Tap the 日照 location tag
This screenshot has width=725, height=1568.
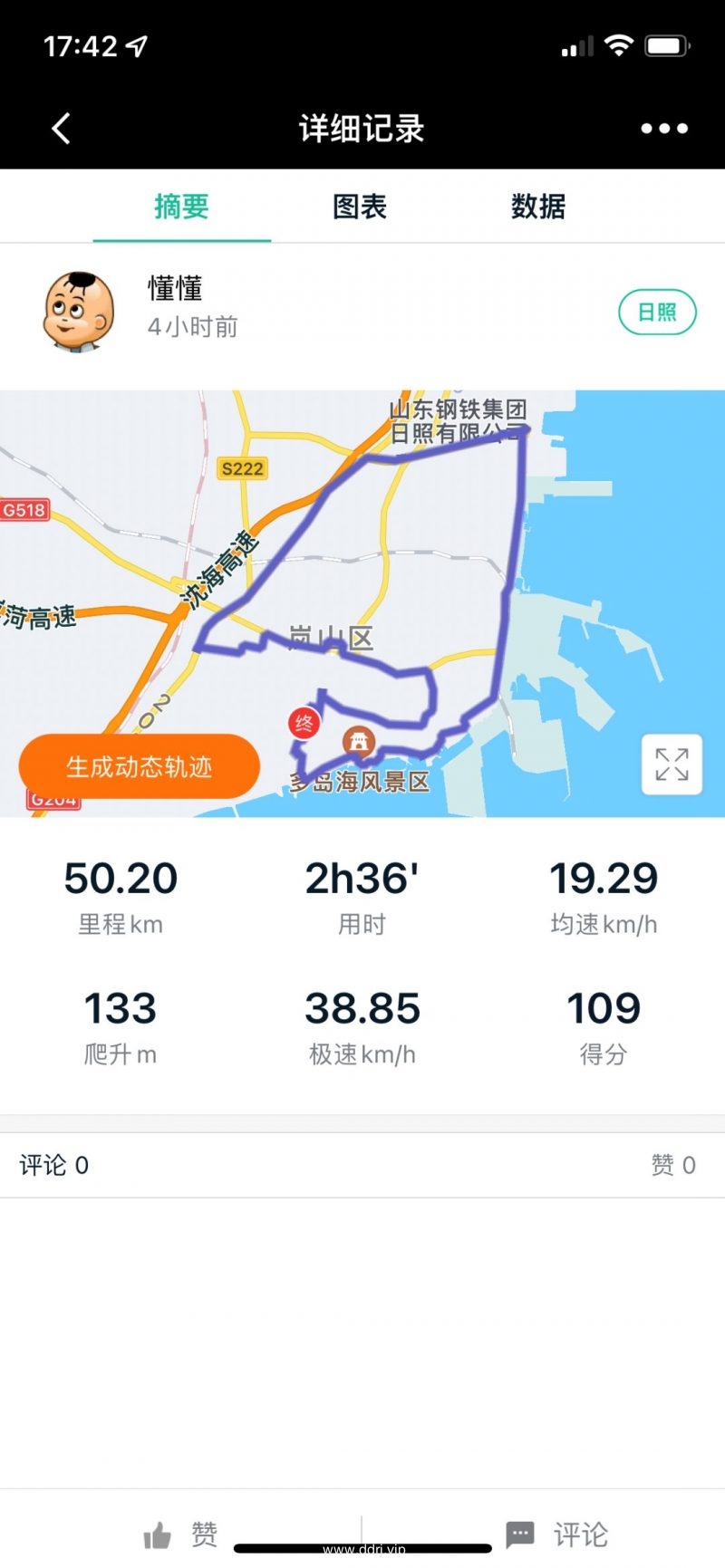click(657, 313)
